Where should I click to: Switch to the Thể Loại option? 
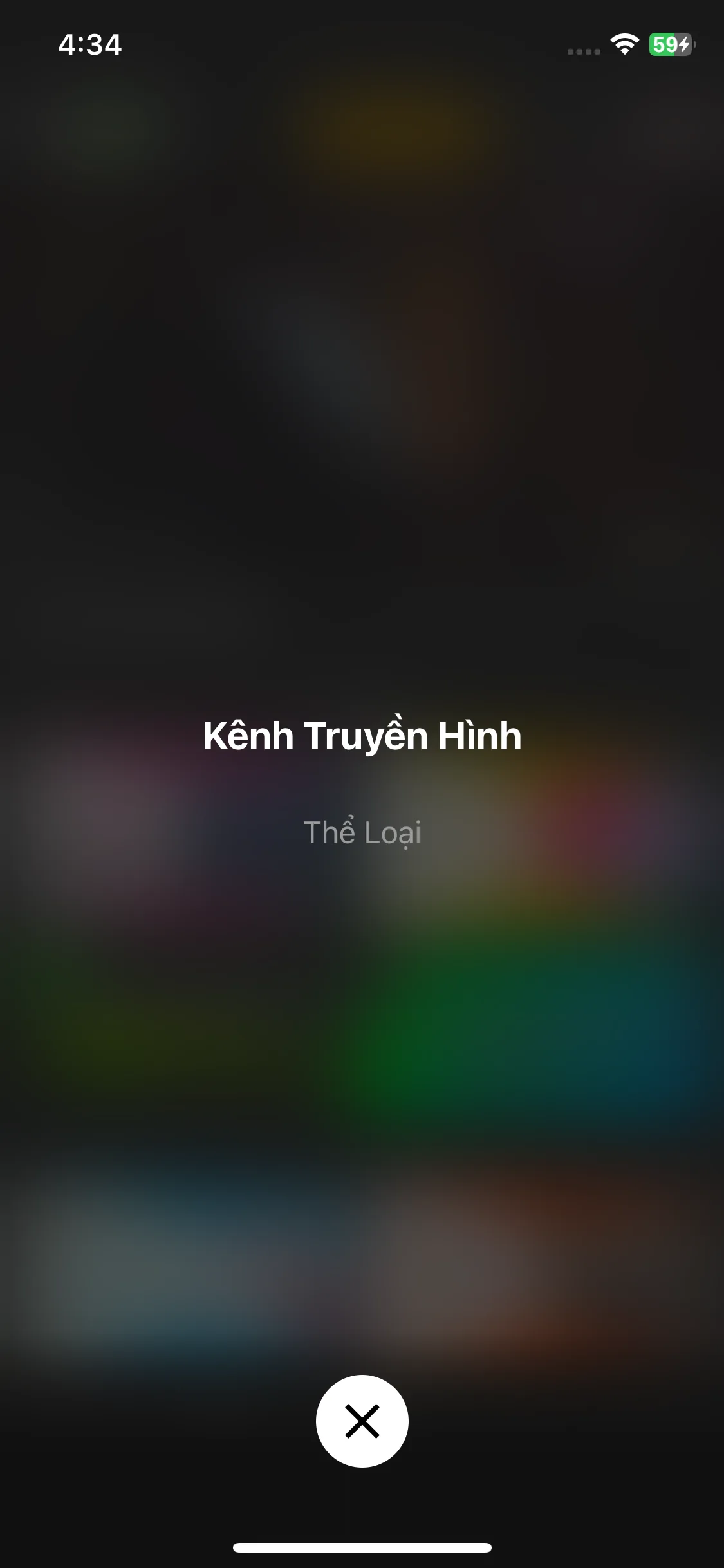[x=362, y=832]
